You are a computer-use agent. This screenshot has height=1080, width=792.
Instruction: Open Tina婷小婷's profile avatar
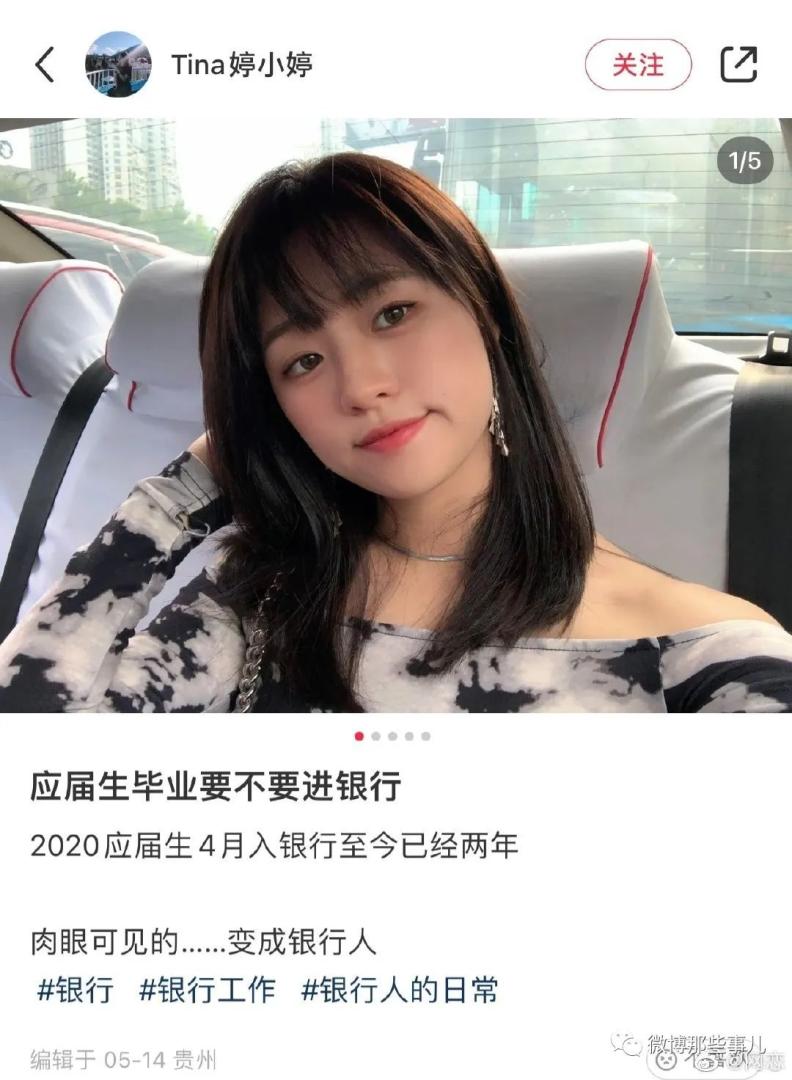(118, 65)
